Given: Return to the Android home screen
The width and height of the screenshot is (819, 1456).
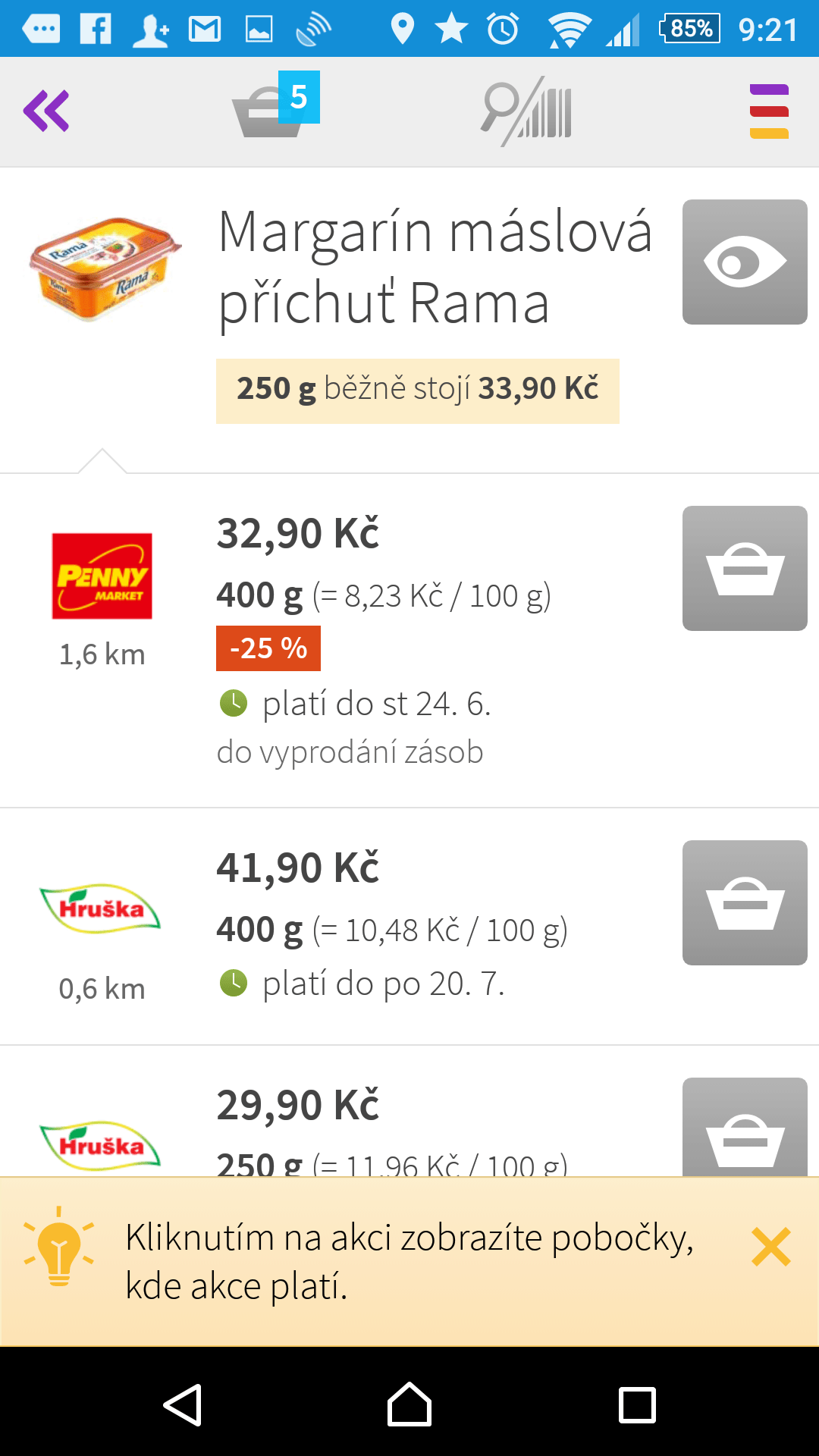Looking at the screenshot, I should click(409, 1404).
